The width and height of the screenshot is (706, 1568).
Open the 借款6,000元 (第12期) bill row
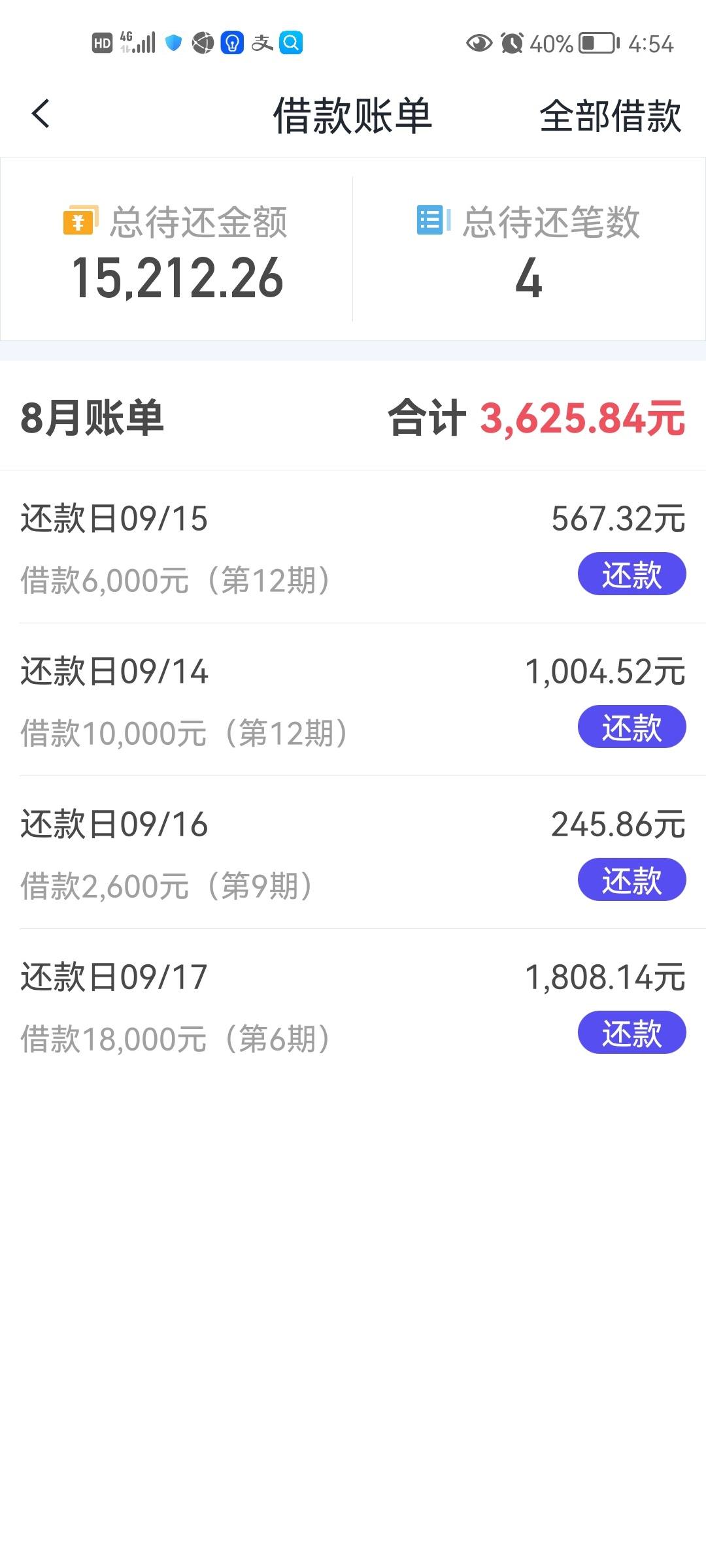point(353,547)
